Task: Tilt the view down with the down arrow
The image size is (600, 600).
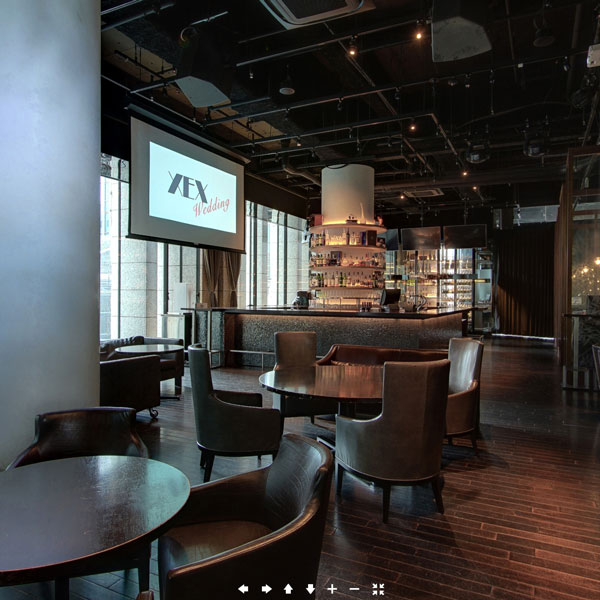Action: (310, 589)
